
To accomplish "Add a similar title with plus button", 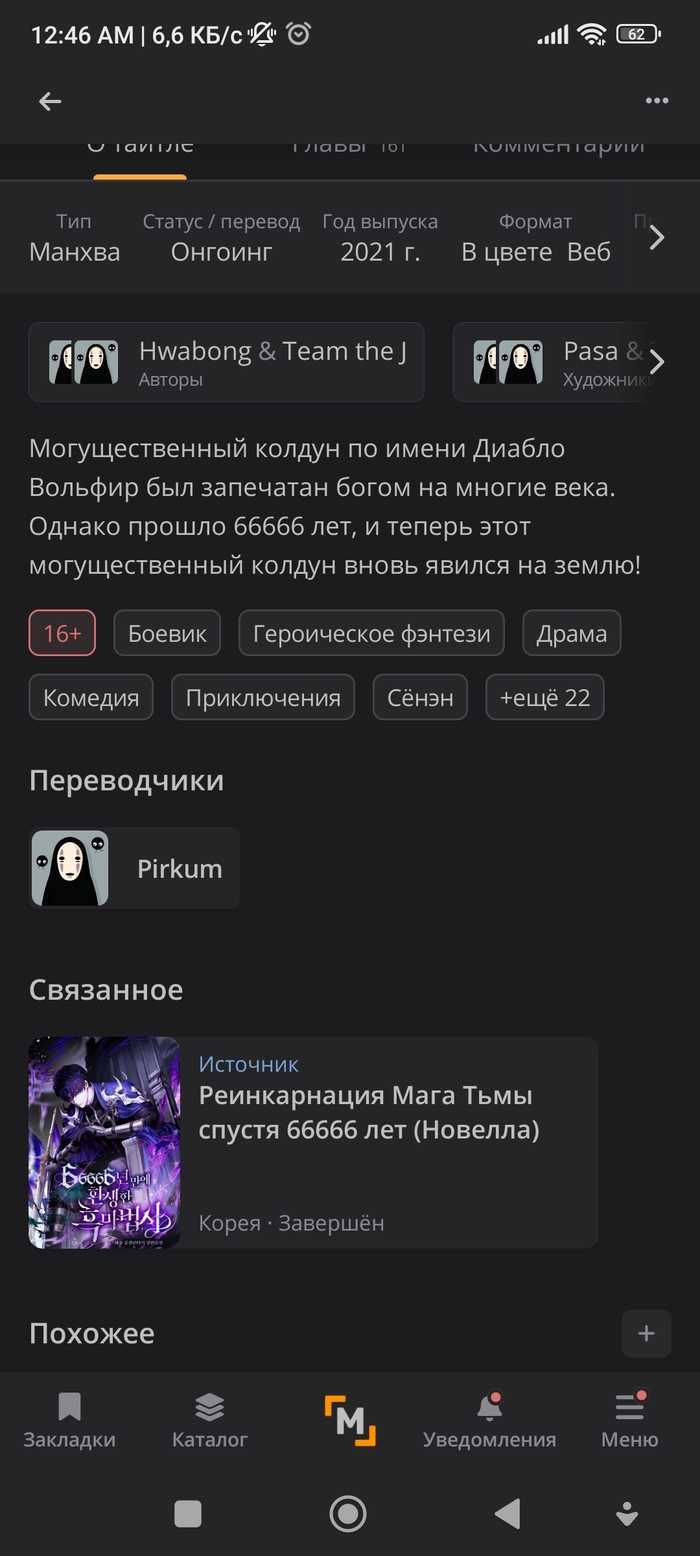I will click(x=646, y=1333).
